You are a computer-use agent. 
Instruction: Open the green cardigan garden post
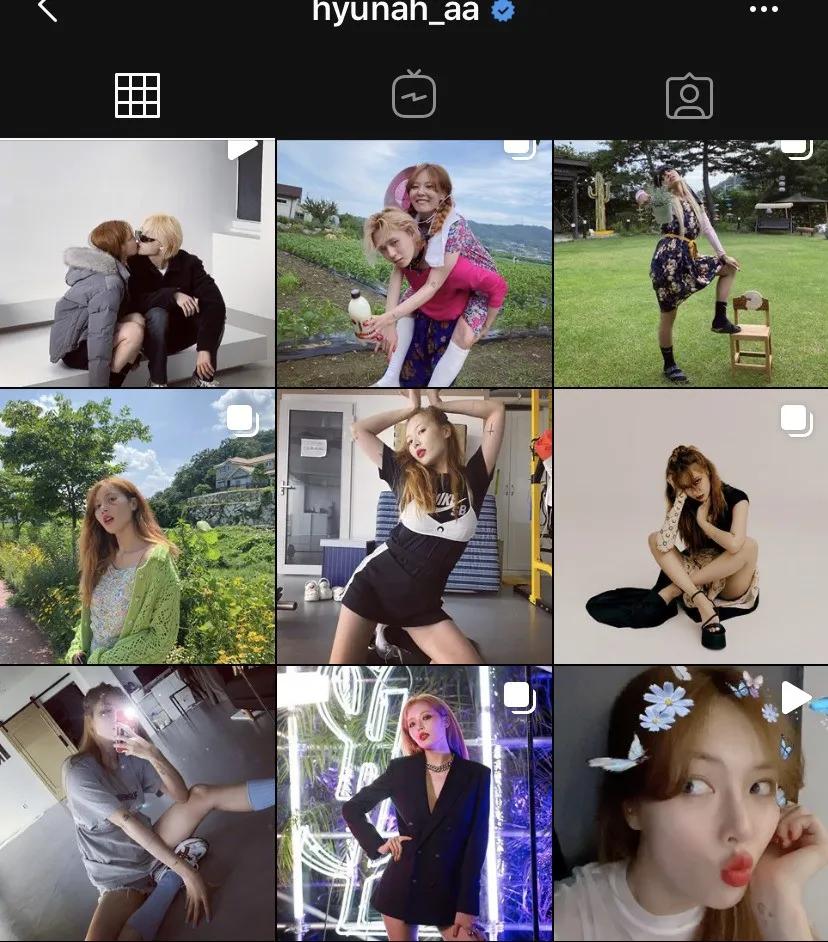tap(137, 527)
